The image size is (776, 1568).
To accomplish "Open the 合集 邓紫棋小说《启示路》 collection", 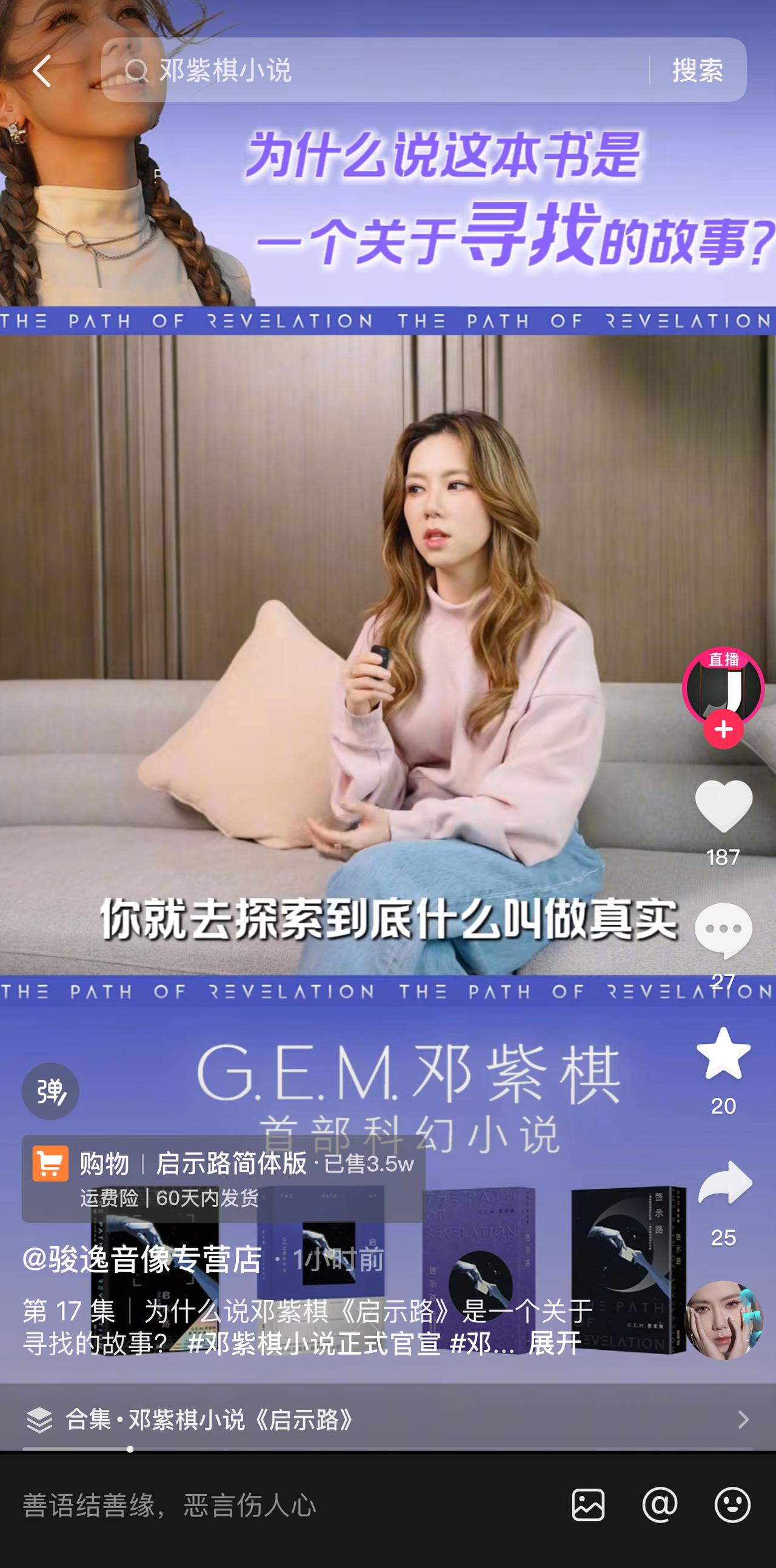I will (x=388, y=1420).
